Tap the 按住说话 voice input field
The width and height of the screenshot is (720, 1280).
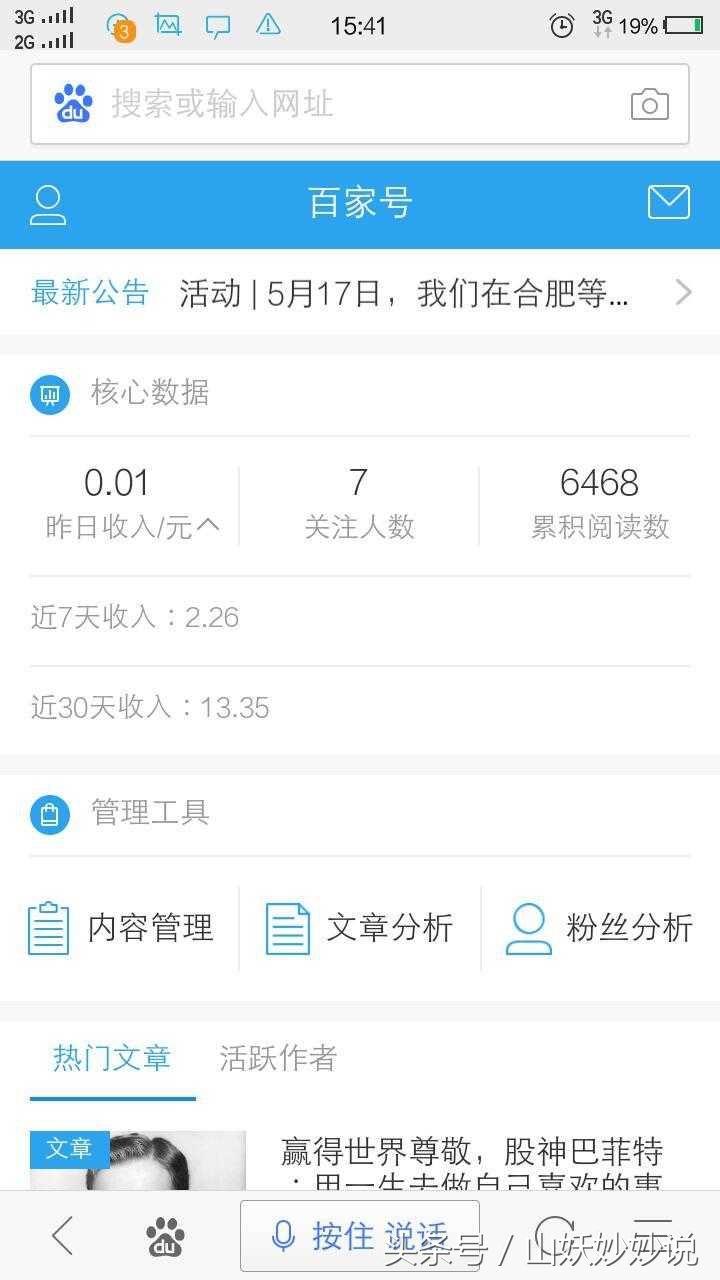[x=360, y=1235]
